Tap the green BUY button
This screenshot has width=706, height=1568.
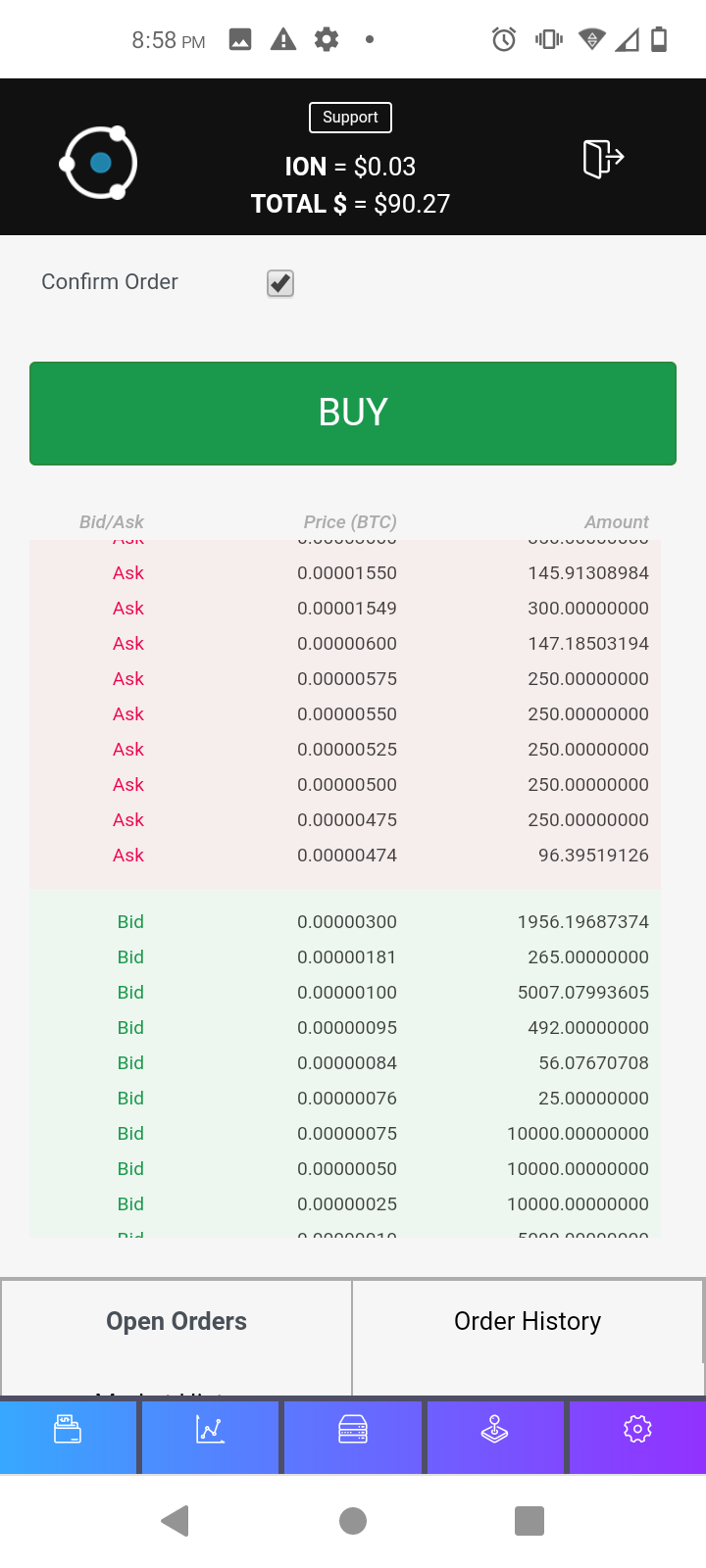(x=353, y=413)
